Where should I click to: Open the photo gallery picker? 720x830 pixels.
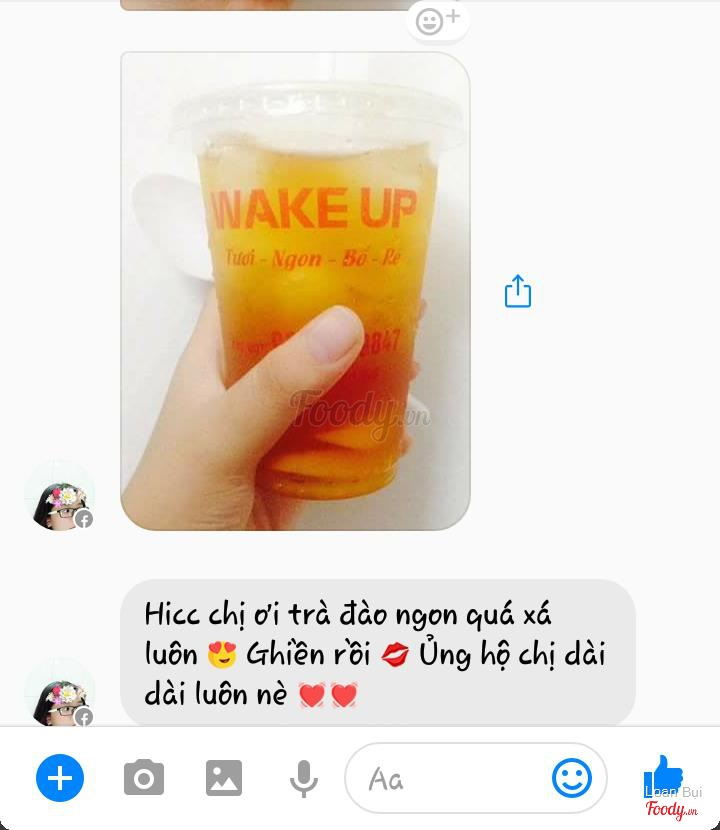pyautogui.click(x=224, y=778)
